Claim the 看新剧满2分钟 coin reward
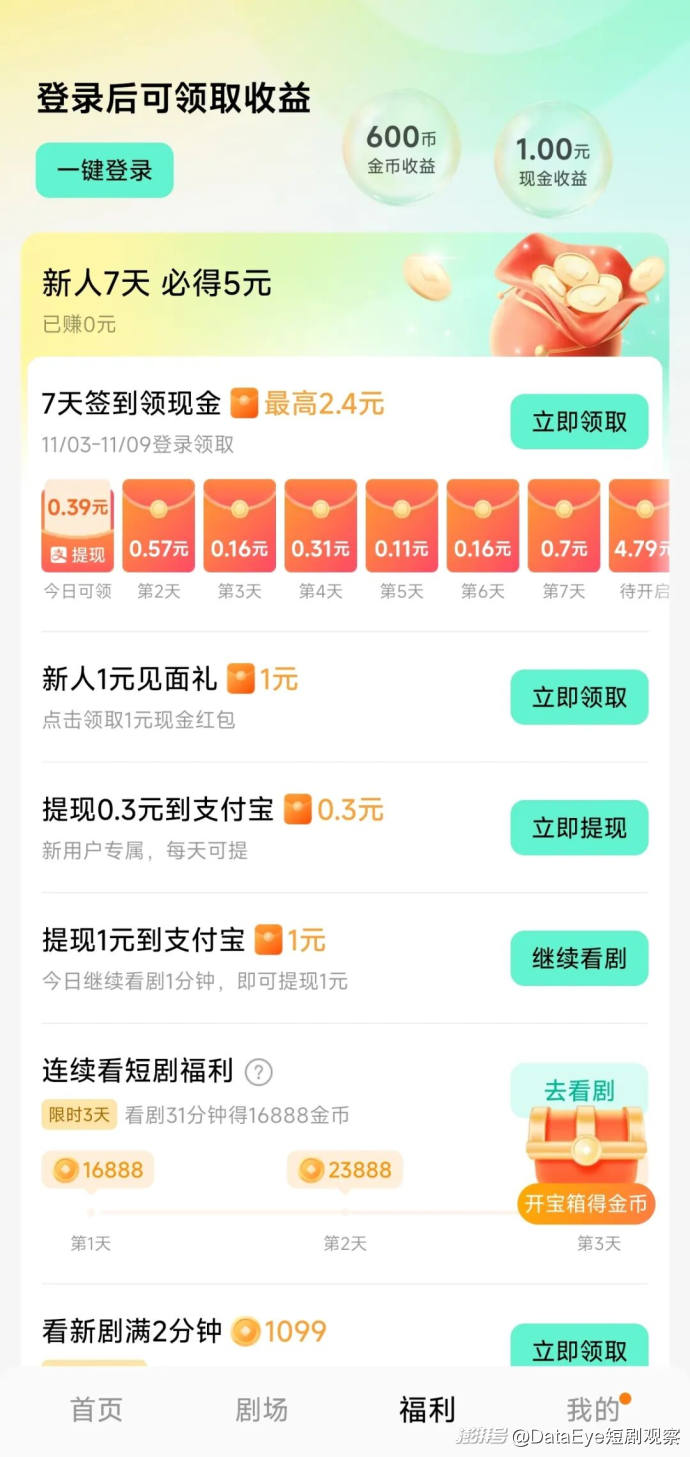Viewport: 690px width, 1457px height. click(579, 1349)
